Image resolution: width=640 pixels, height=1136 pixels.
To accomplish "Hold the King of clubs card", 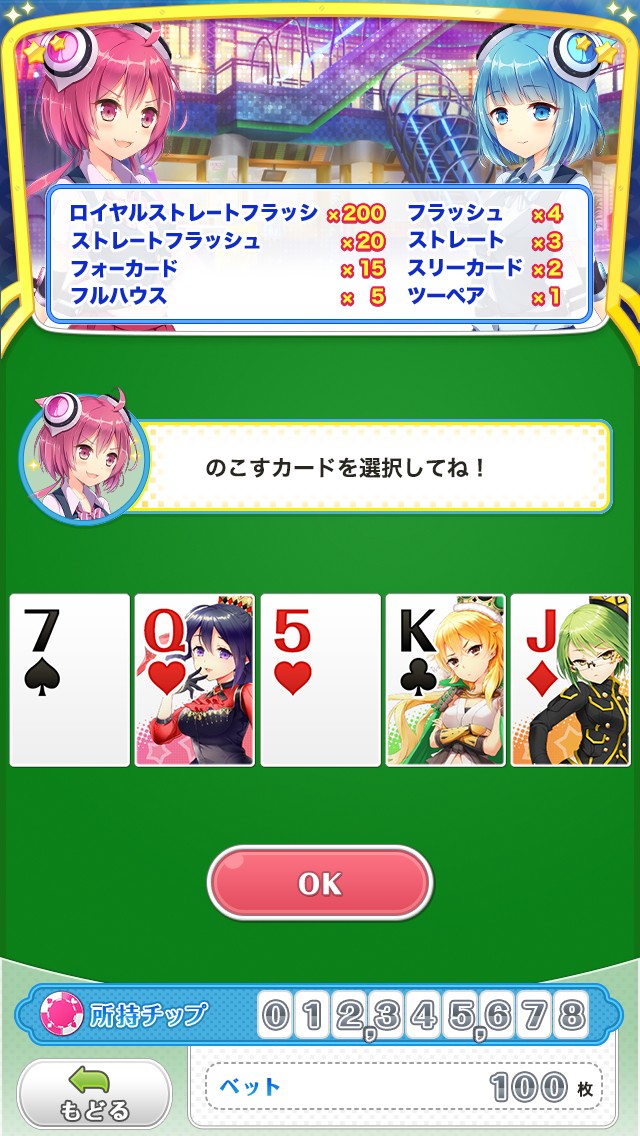I will [445, 680].
